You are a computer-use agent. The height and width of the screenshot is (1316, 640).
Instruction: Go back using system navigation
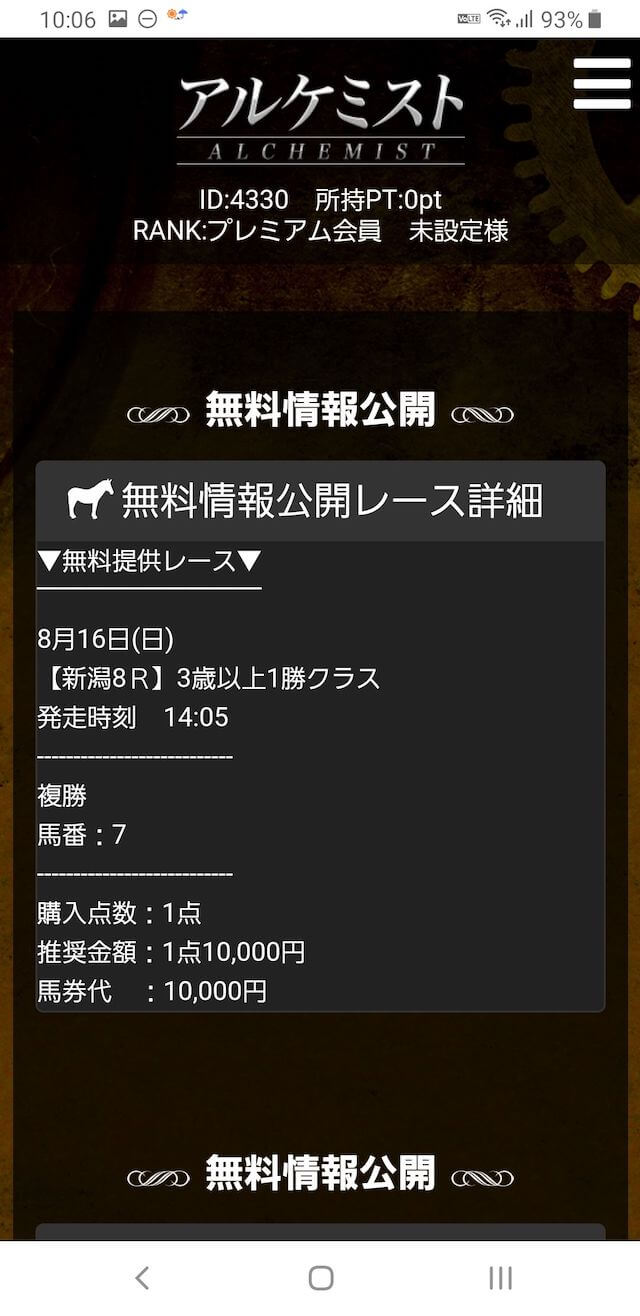pos(142,1277)
